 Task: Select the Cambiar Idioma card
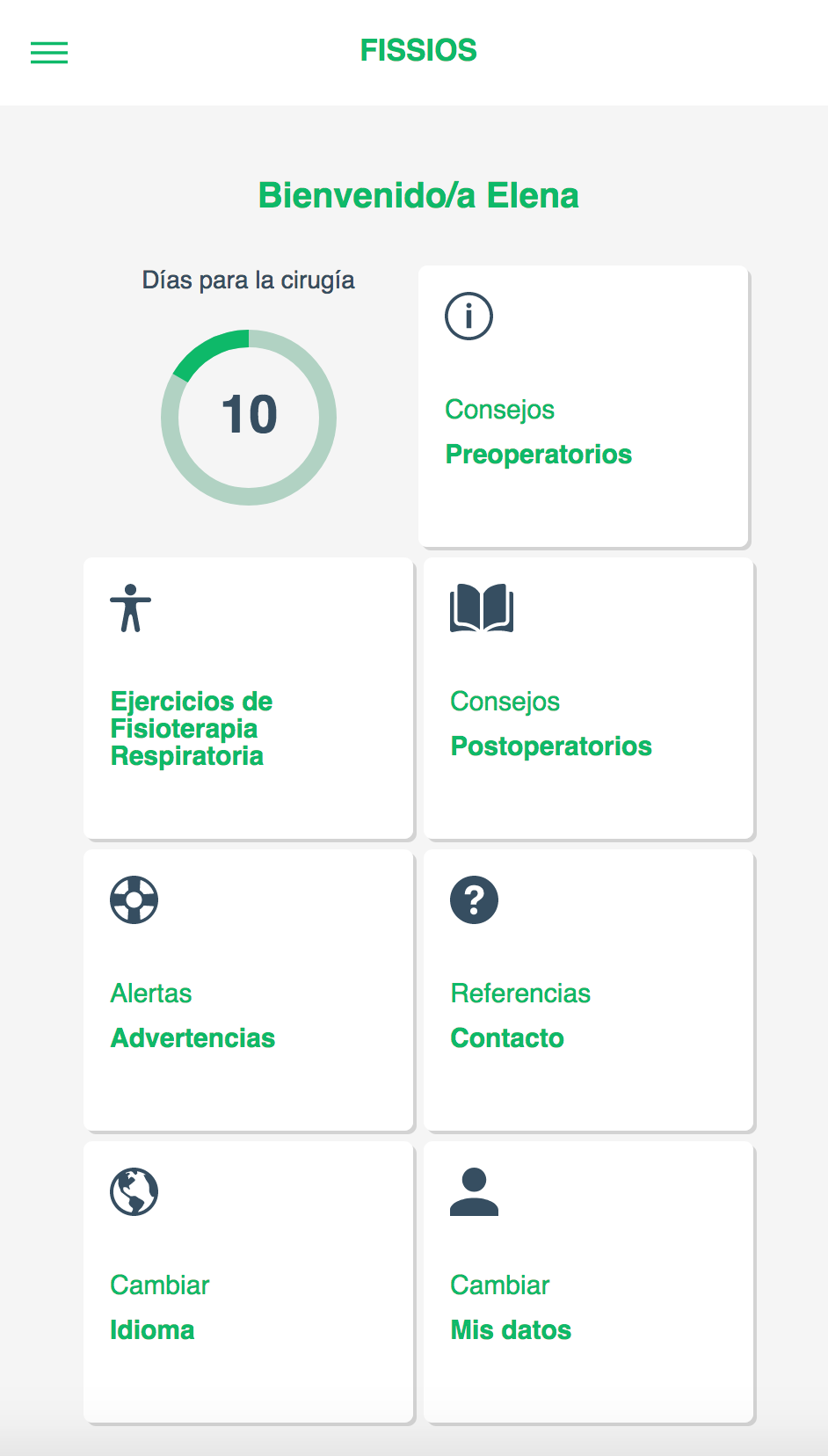coord(249,1282)
